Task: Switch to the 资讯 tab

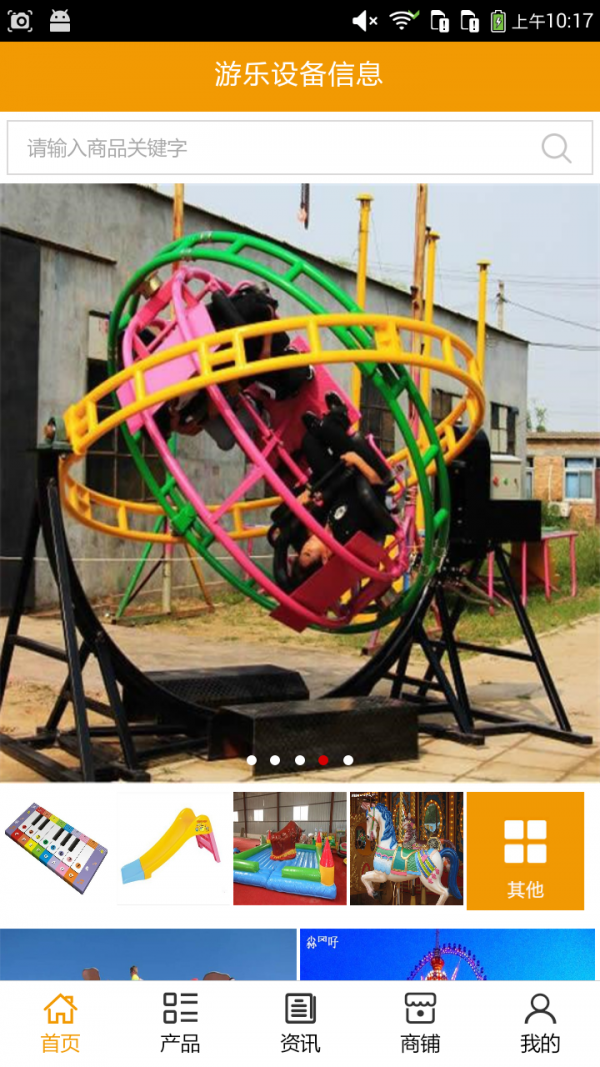Action: (300, 1023)
